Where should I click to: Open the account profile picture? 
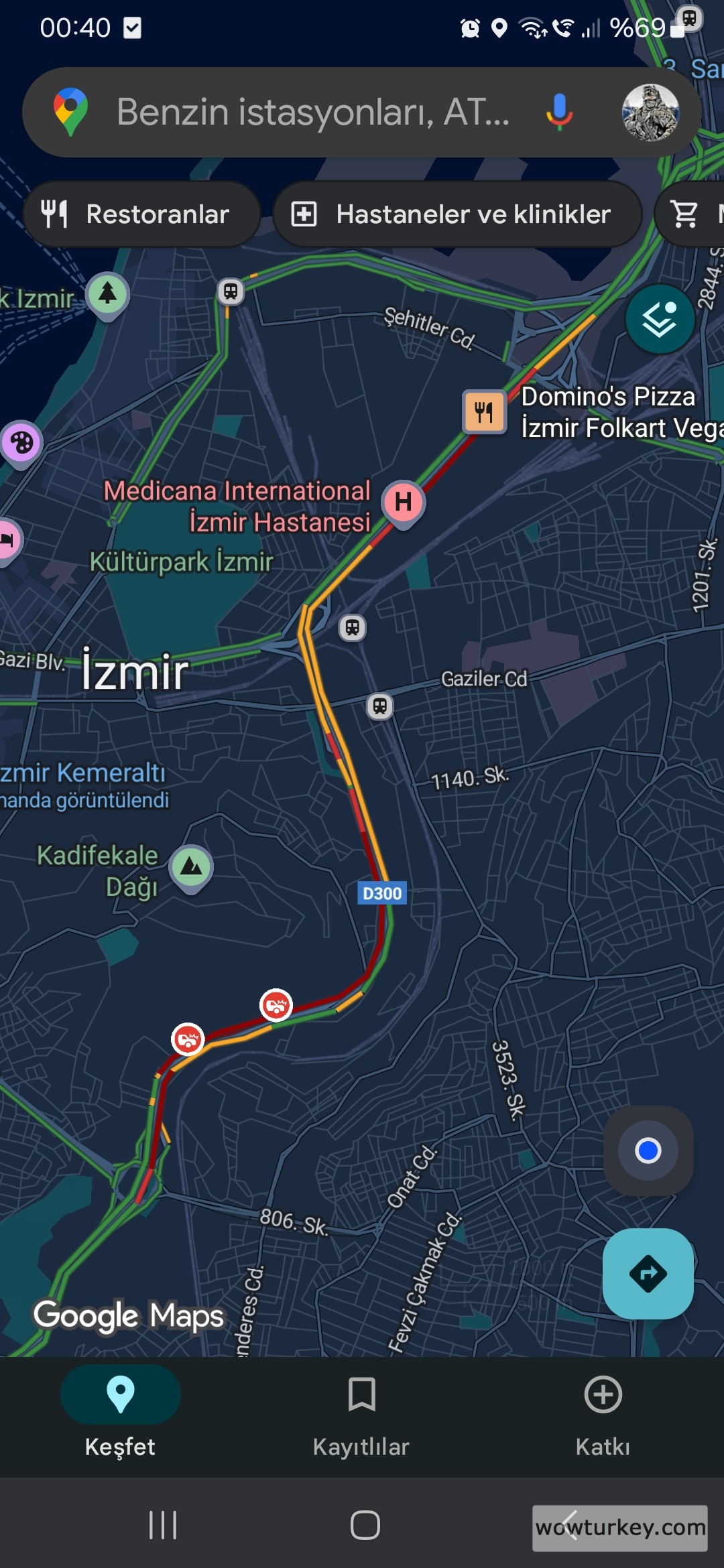click(650, 112)
